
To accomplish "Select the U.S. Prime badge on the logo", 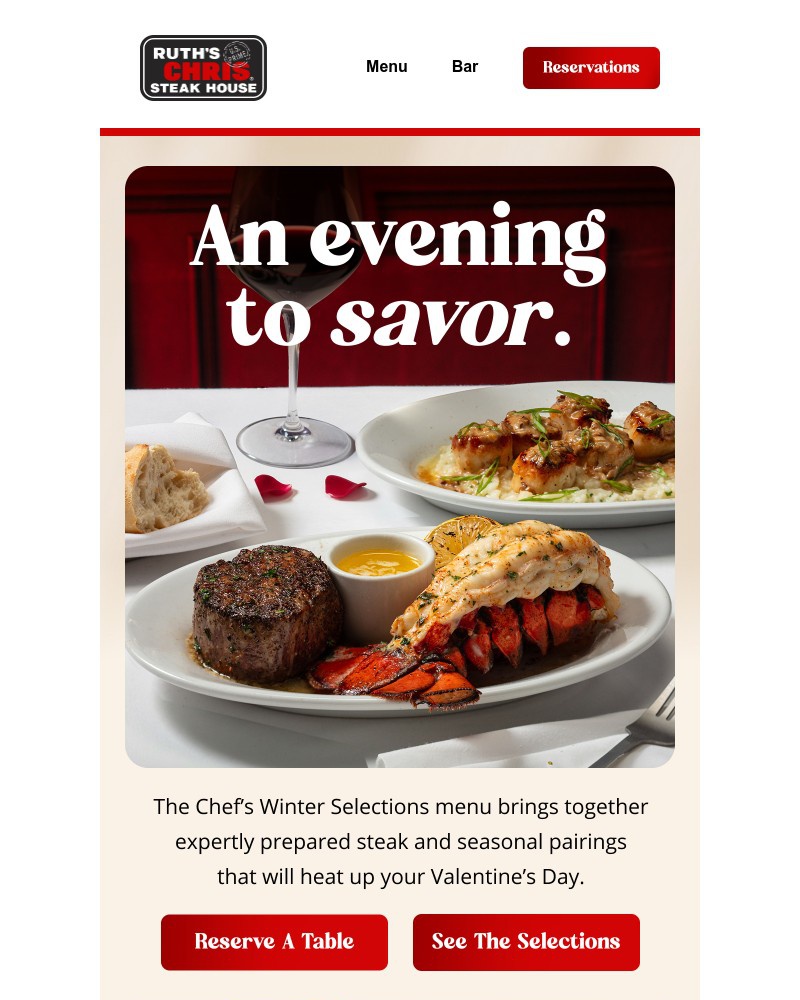I will pos(236,55).
